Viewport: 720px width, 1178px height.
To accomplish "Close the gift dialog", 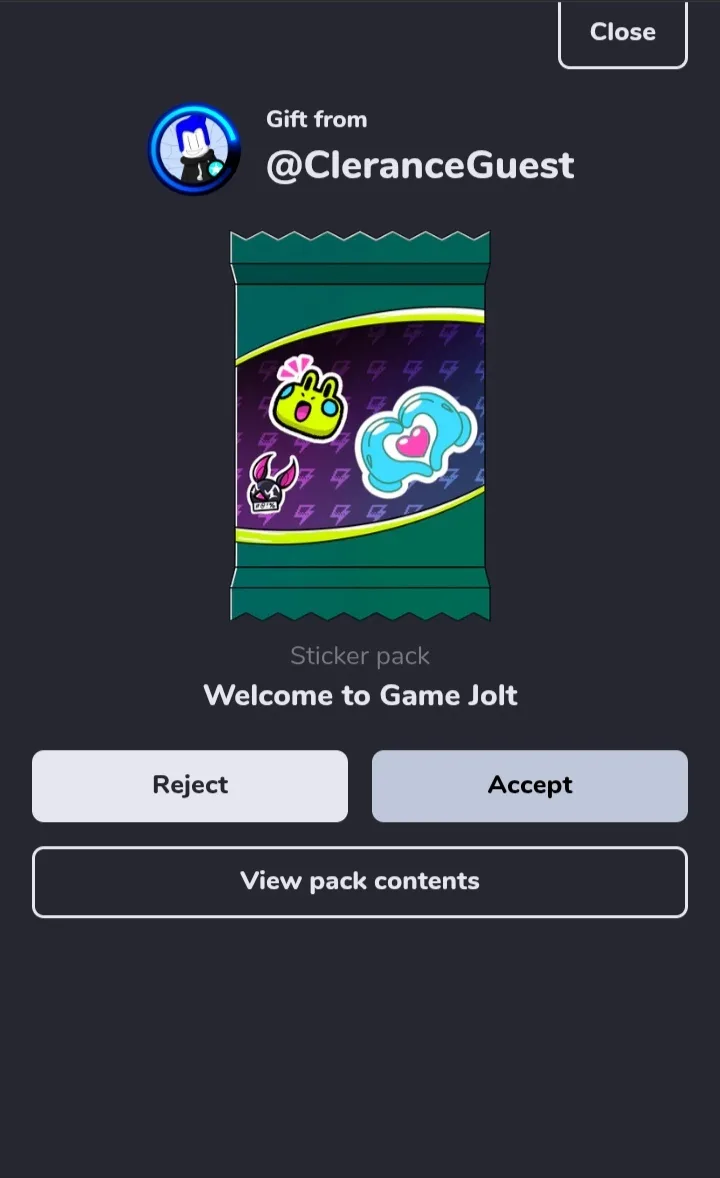I will pos(622,33).
